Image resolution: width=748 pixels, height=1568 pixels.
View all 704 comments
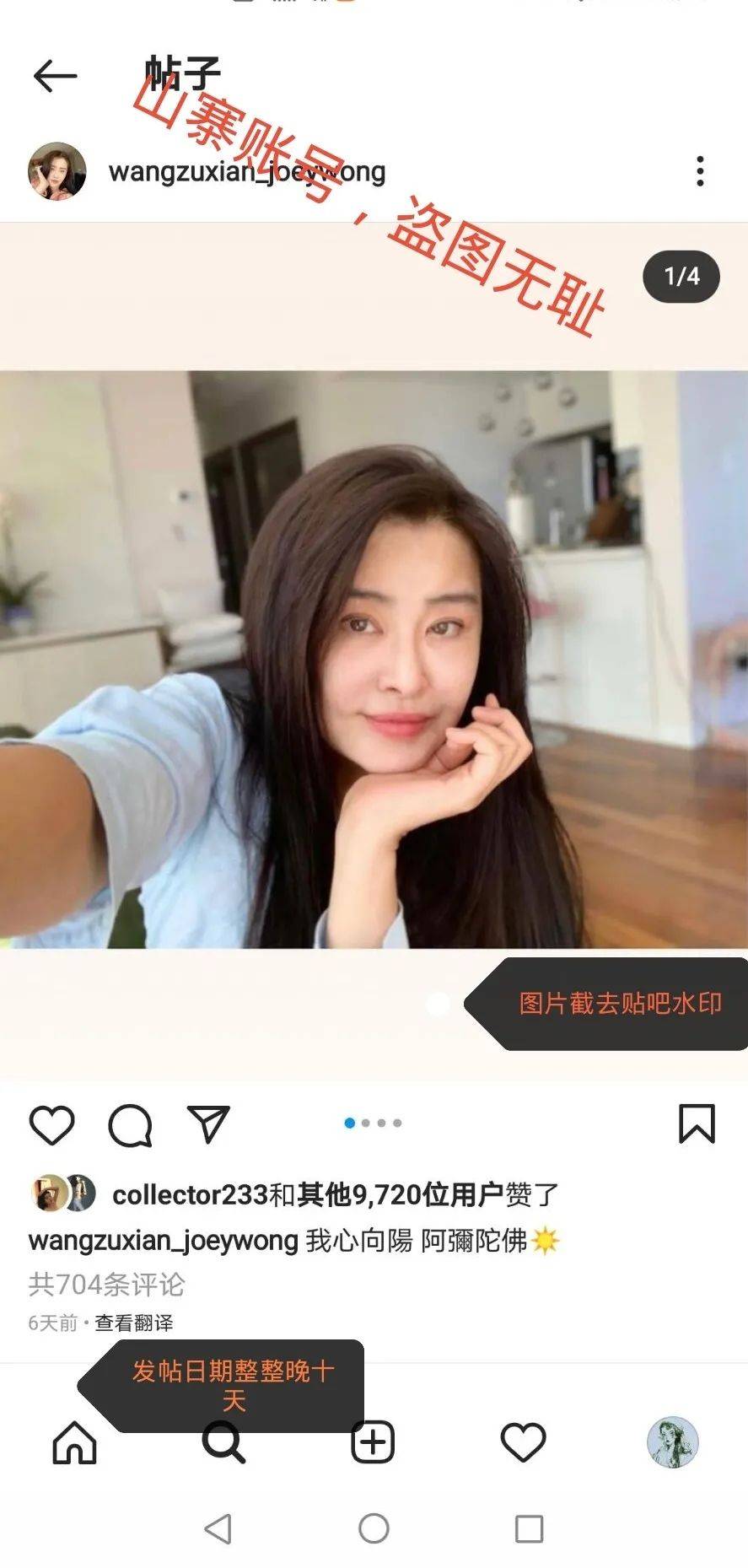(106, 1284)
